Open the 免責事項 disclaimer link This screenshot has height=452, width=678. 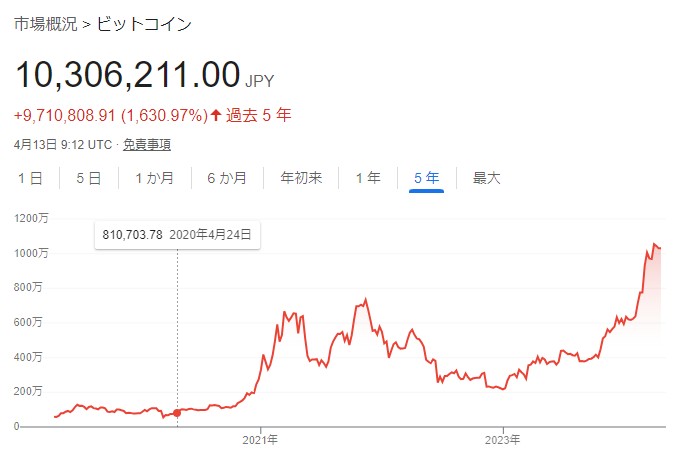(x=148, y=144)
